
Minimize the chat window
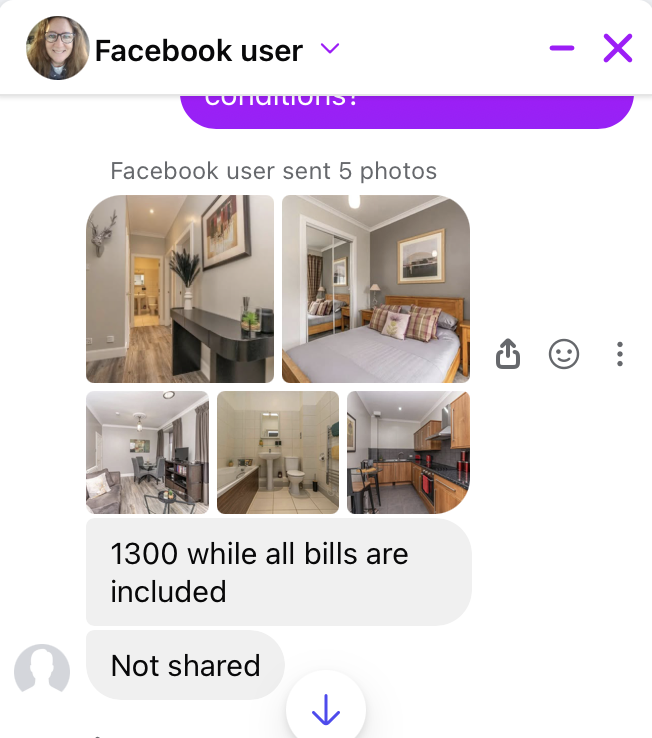pos(562,48)
